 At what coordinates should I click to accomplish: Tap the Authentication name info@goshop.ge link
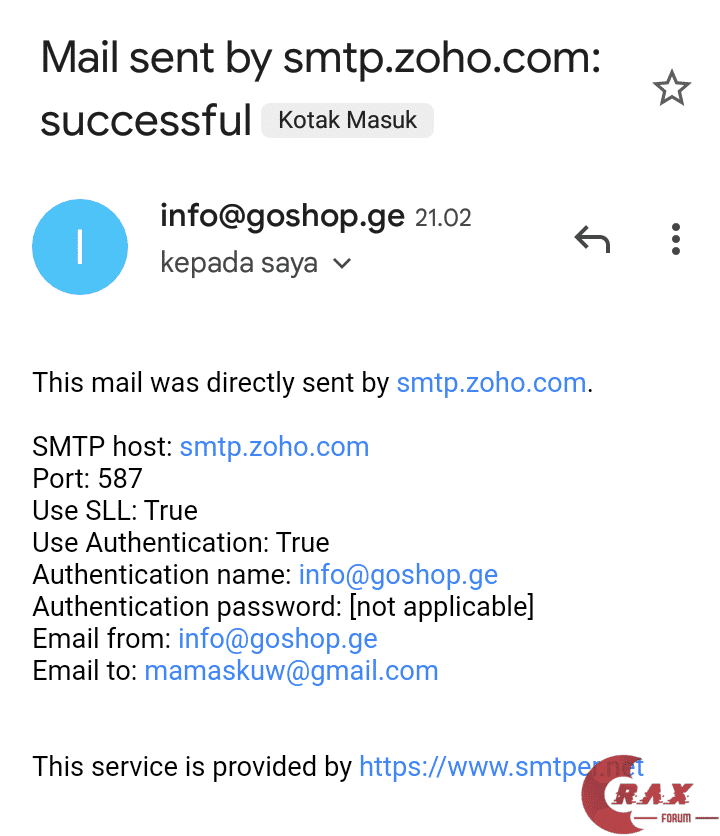[397, 575]
